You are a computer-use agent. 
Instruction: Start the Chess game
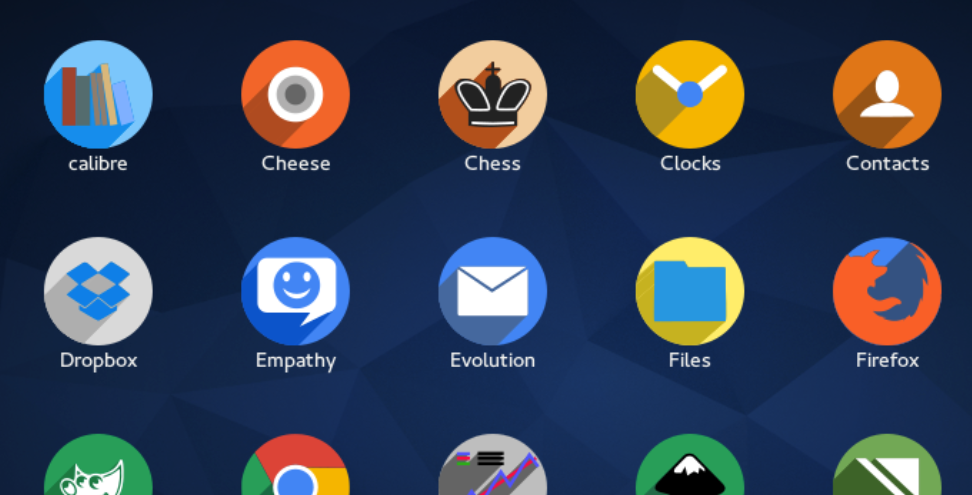492,95
